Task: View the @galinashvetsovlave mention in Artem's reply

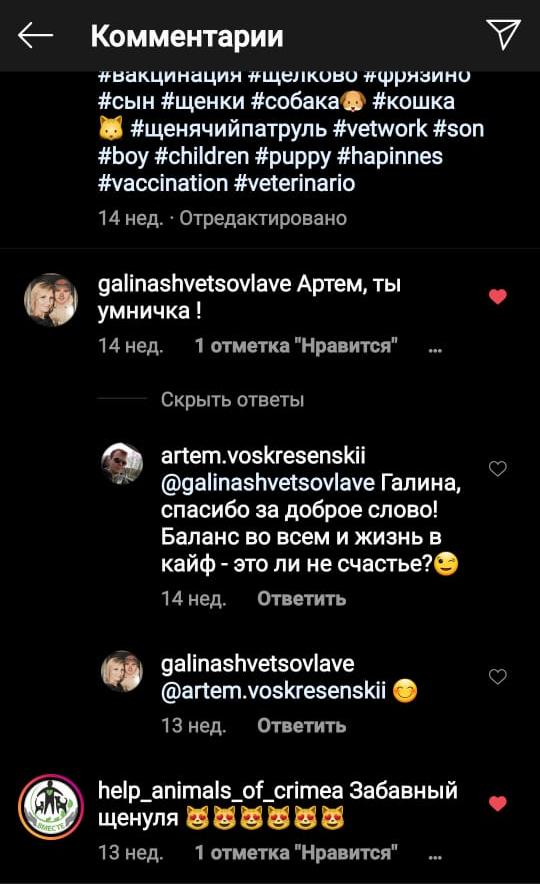Action: pyautogui.click(x=268, y=483)
